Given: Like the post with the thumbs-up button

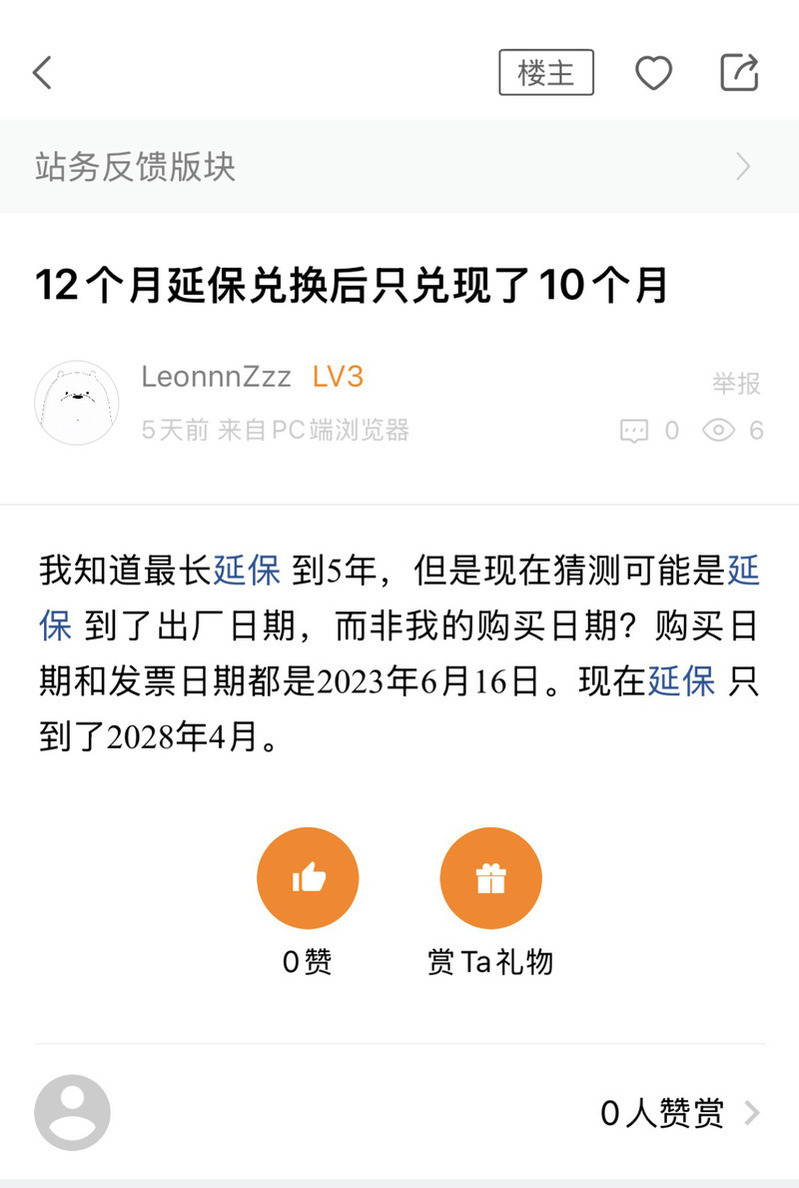Looking at the screenshot, I should pos(308,878).
